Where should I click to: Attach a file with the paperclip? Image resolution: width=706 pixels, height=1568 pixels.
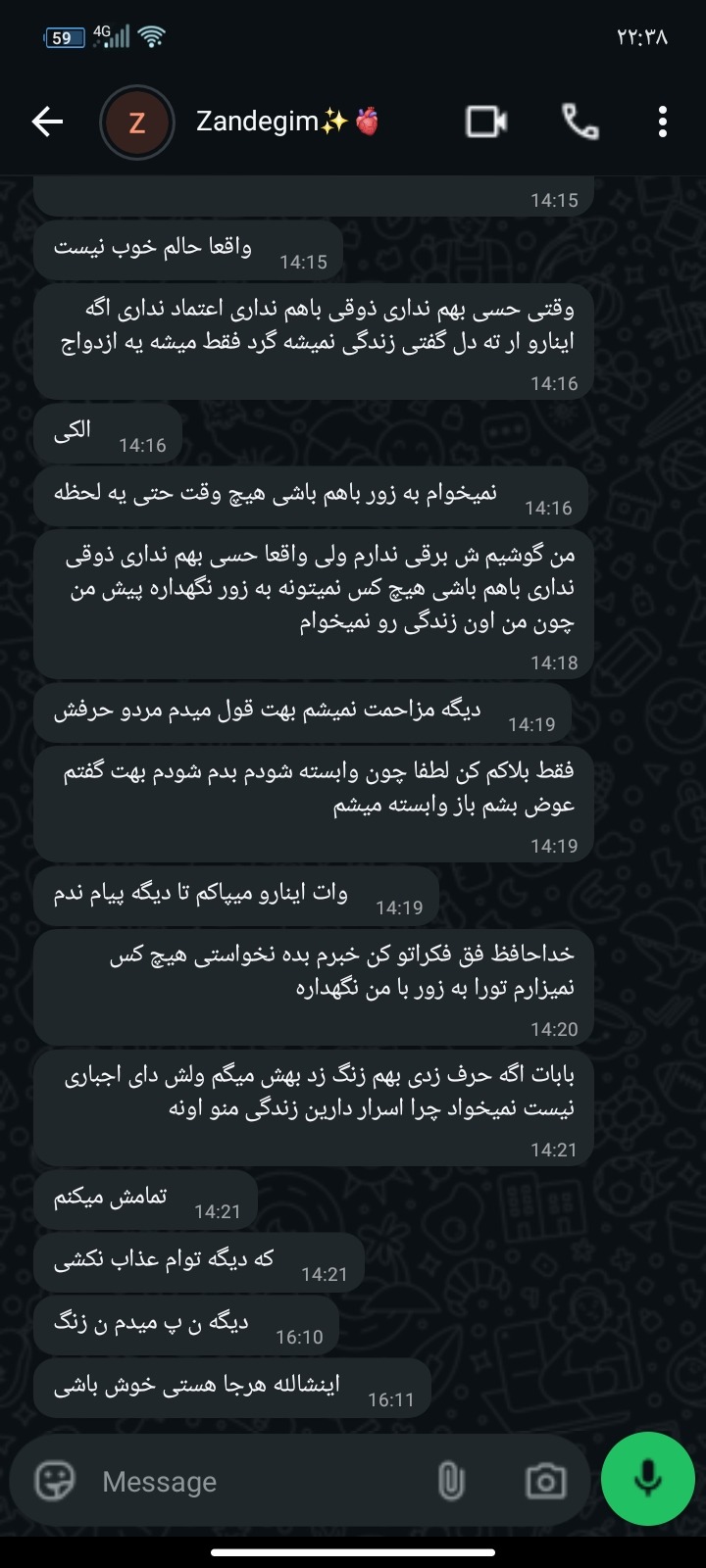pos(450,1480)
